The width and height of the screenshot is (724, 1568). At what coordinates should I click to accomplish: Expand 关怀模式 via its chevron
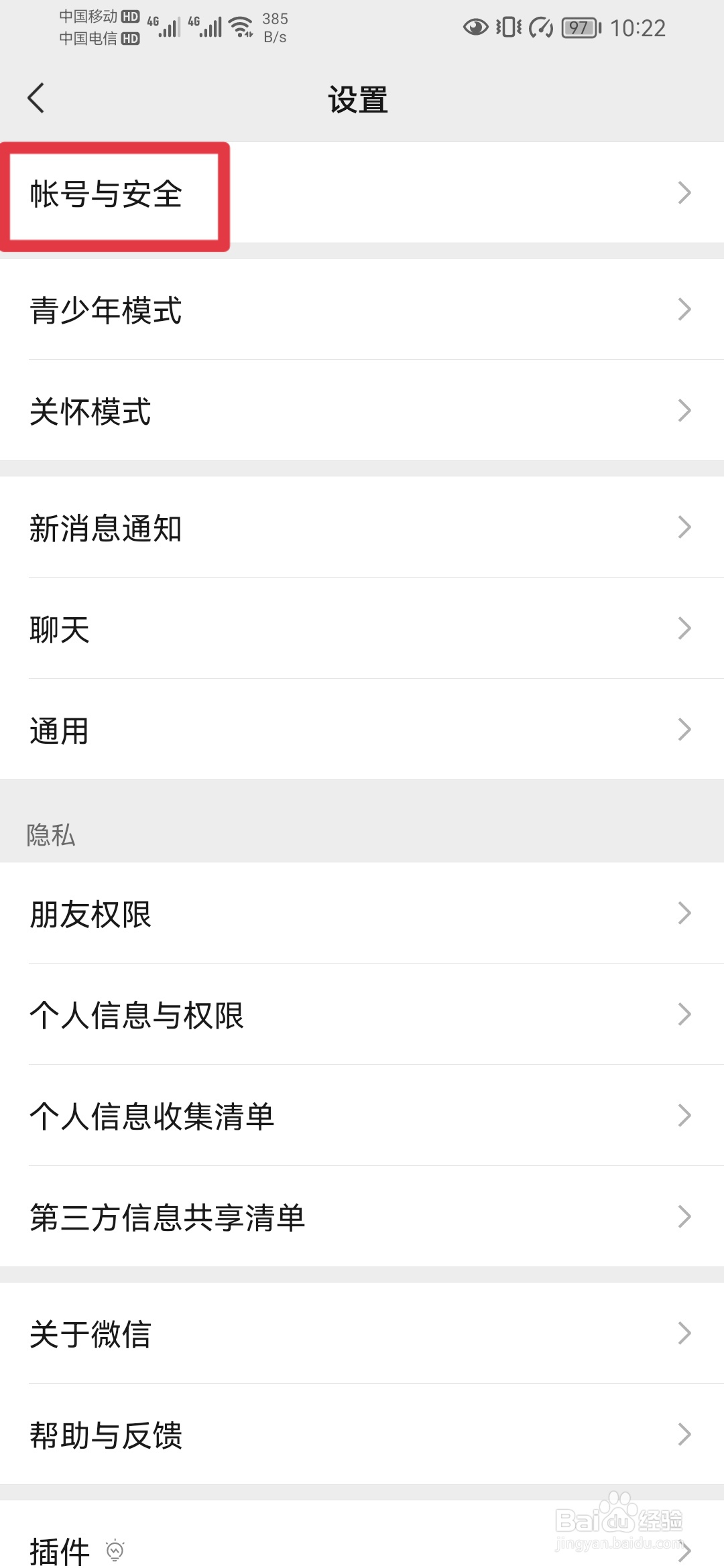click(x=684, y=410)
